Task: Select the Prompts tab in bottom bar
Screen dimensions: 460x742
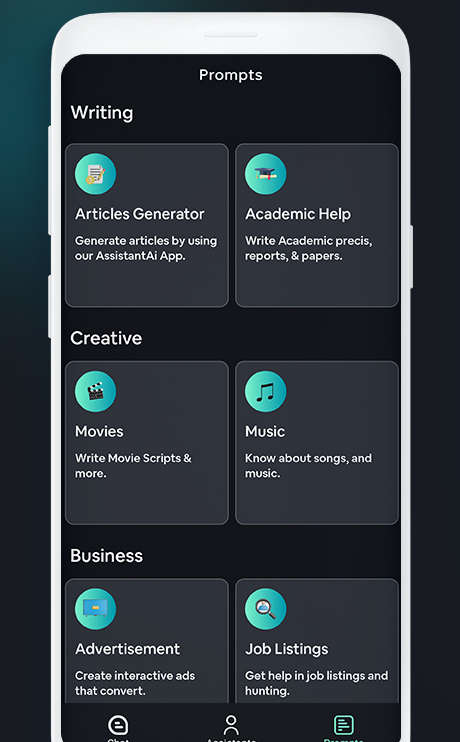Action: [344, 727]
